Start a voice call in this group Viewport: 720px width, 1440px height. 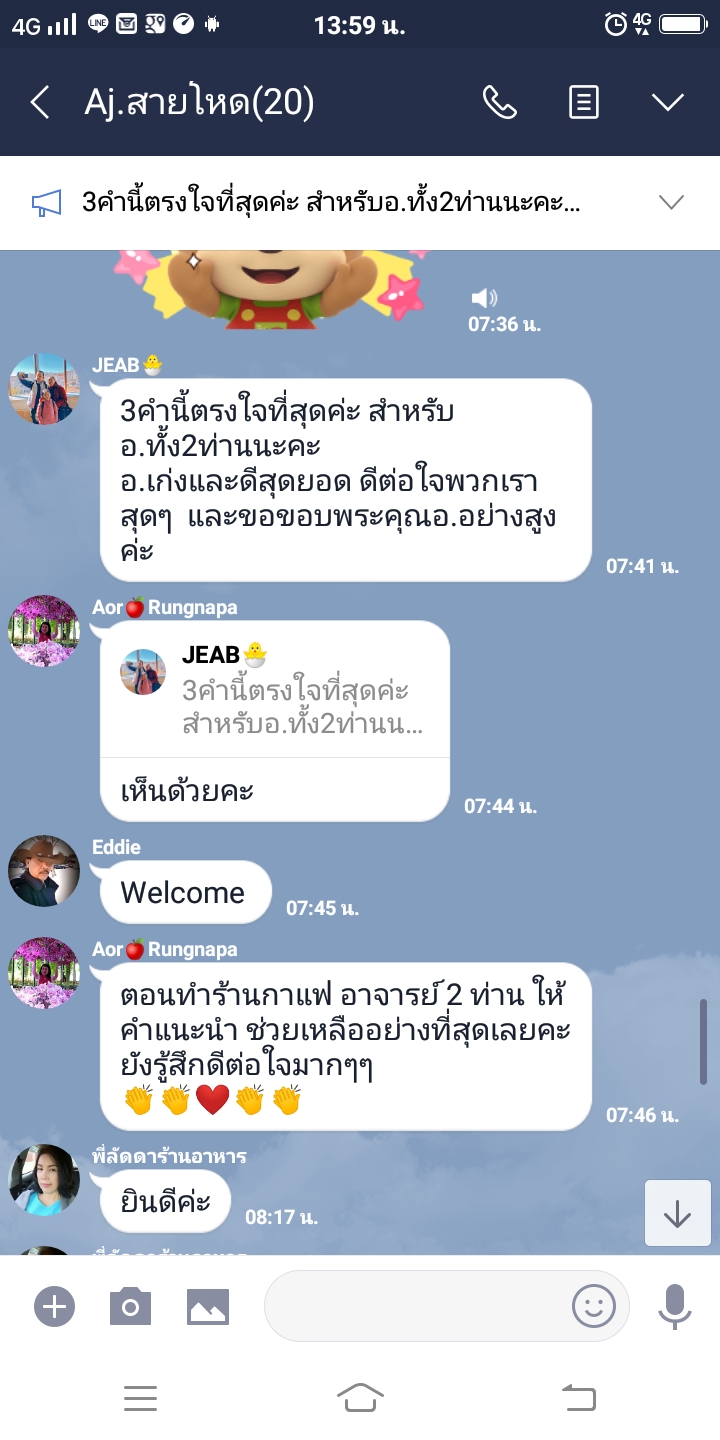coord(499,102)
